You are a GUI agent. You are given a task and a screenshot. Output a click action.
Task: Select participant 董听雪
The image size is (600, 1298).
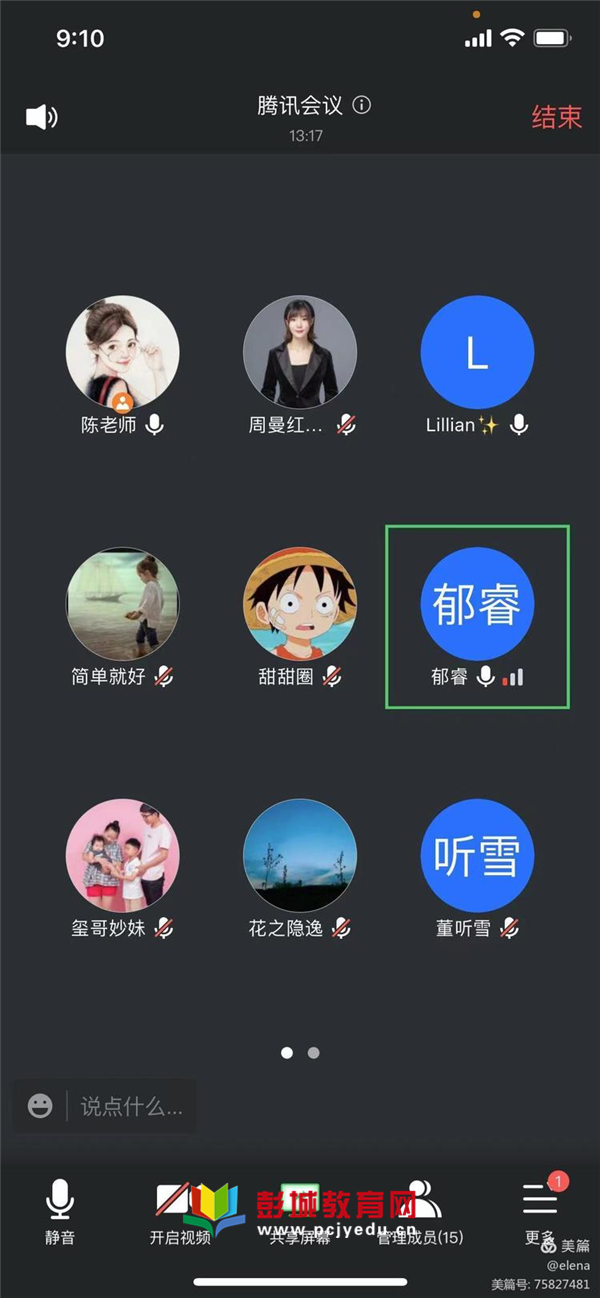pos(477,856)
